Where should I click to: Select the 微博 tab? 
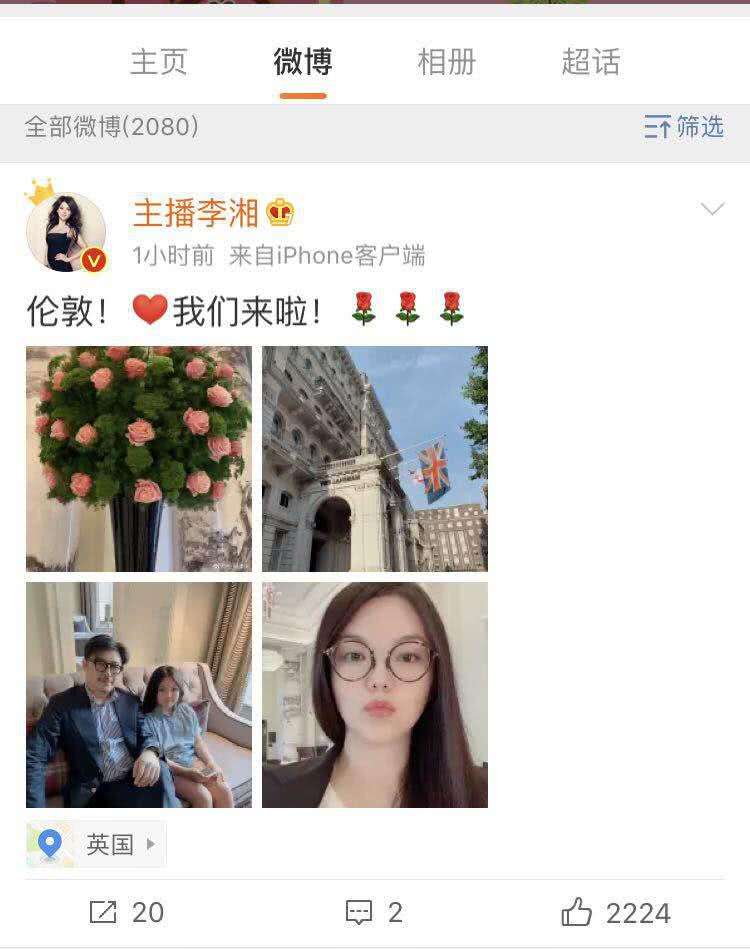[x=302, y=62]
